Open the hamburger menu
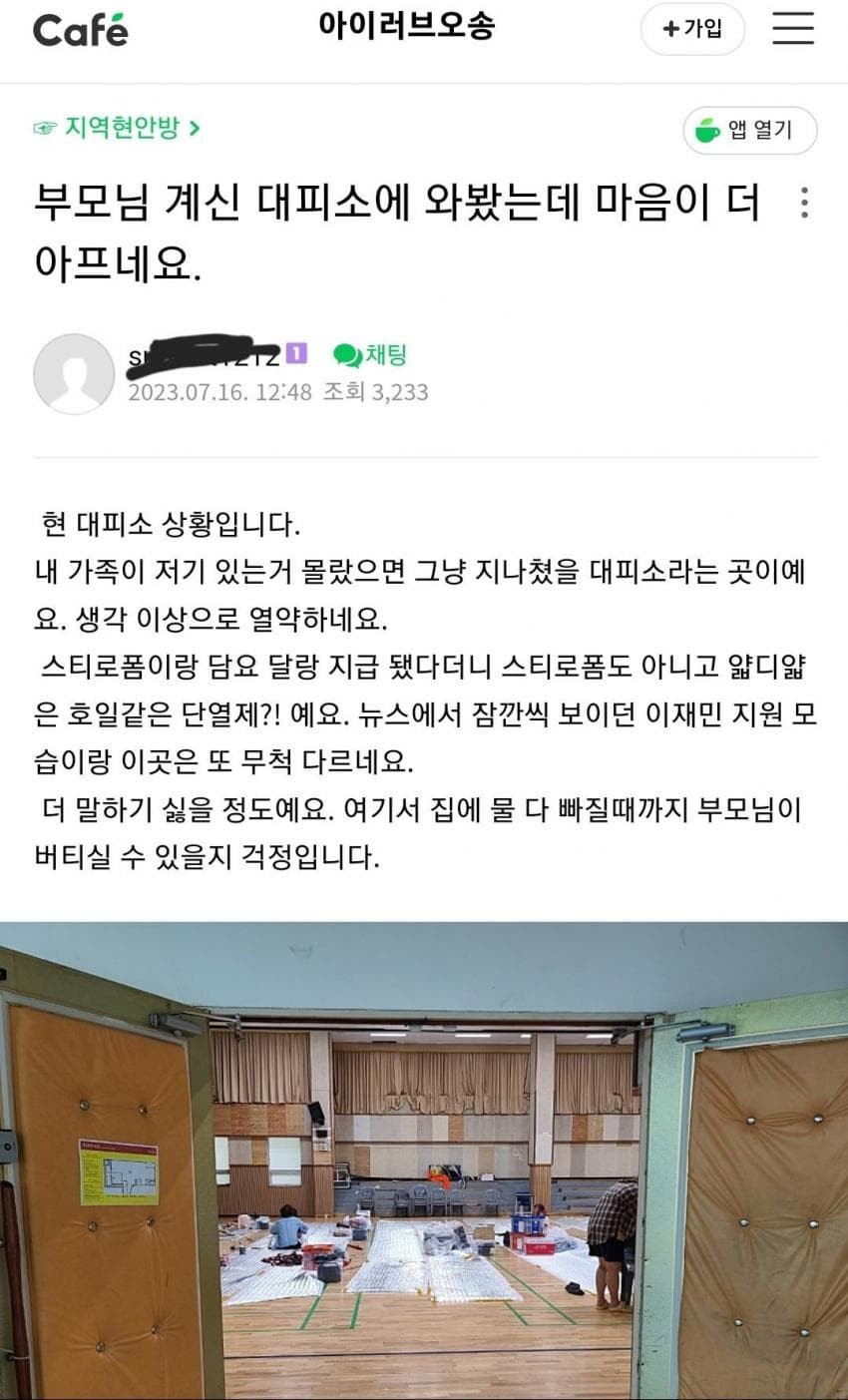The width and height of the screenshot is (848, 1400). 793,29
